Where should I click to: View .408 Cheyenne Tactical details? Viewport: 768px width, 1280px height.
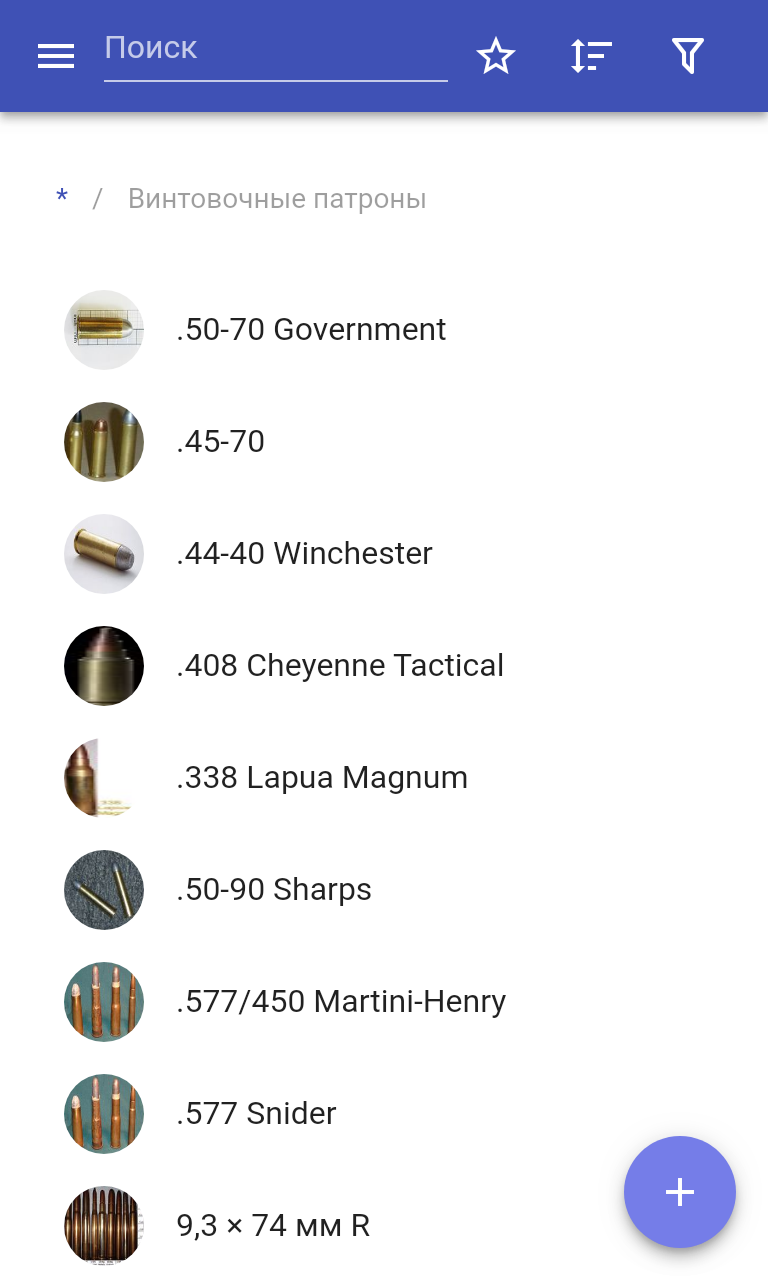pyautogui.click(x=340, y=666)
